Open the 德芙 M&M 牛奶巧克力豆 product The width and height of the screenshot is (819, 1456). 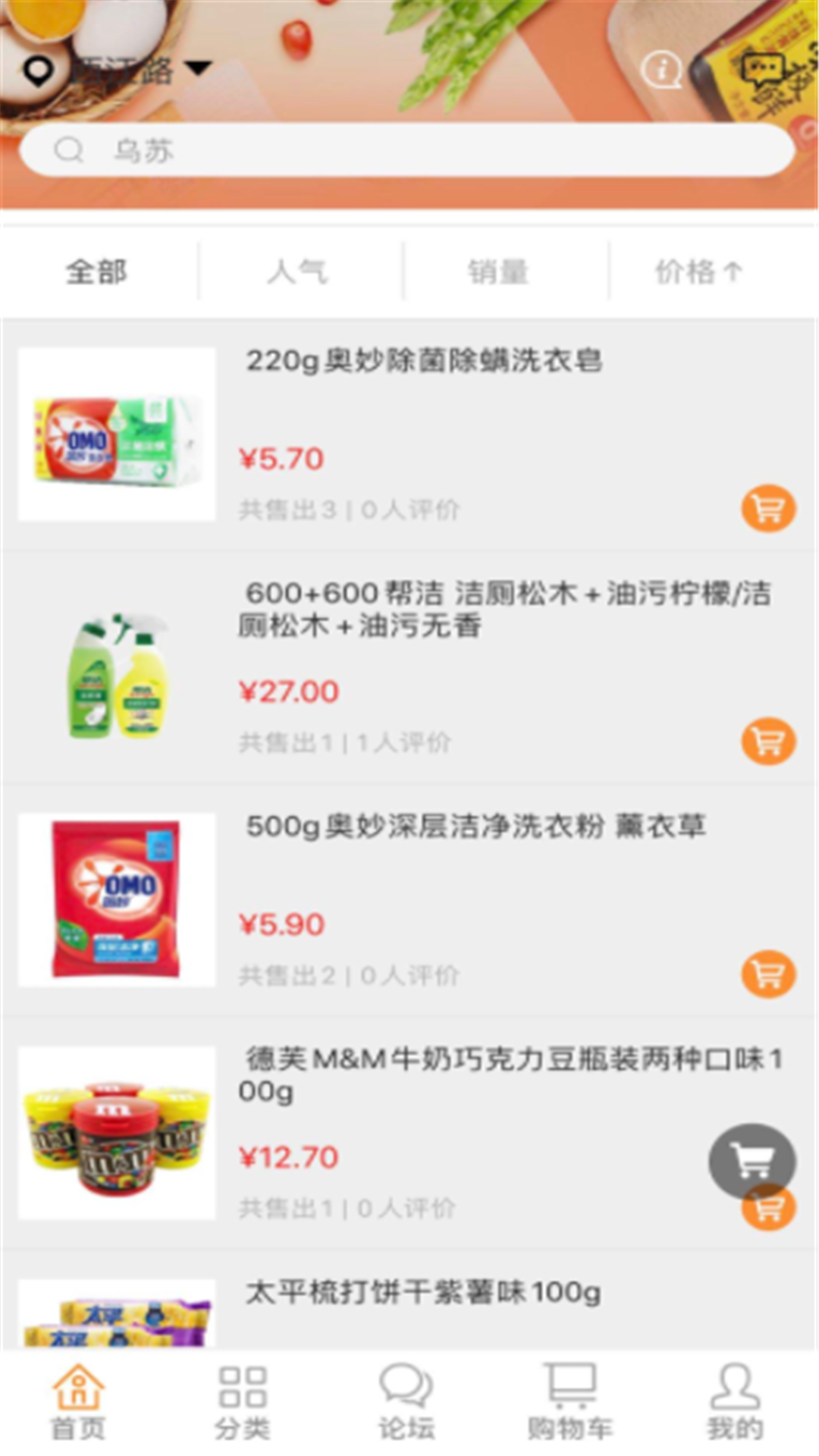(510, 1074)
